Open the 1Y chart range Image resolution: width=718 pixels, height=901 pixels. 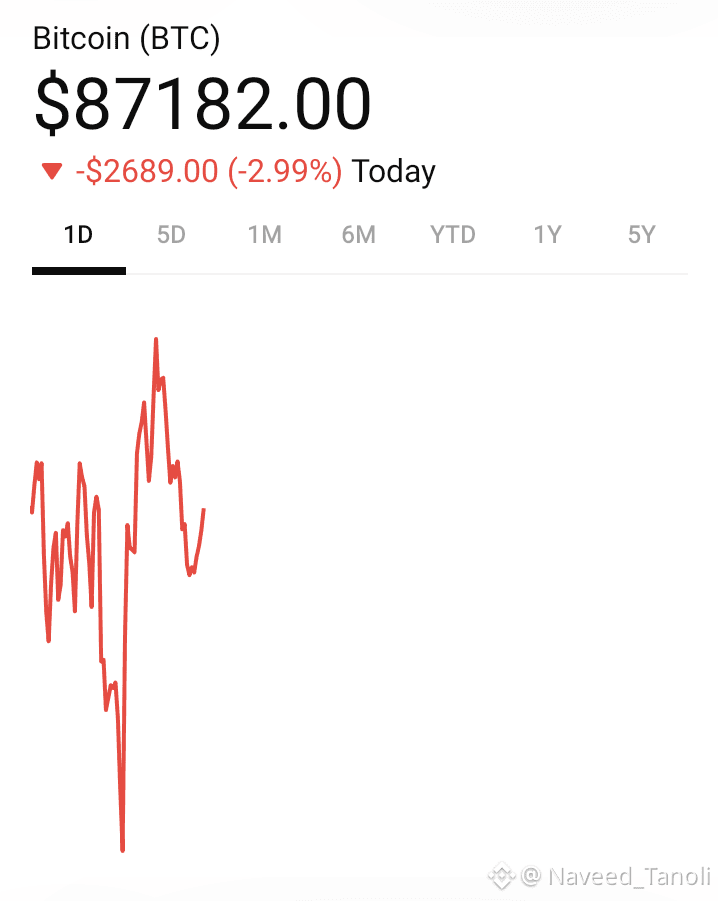(547, 235)
